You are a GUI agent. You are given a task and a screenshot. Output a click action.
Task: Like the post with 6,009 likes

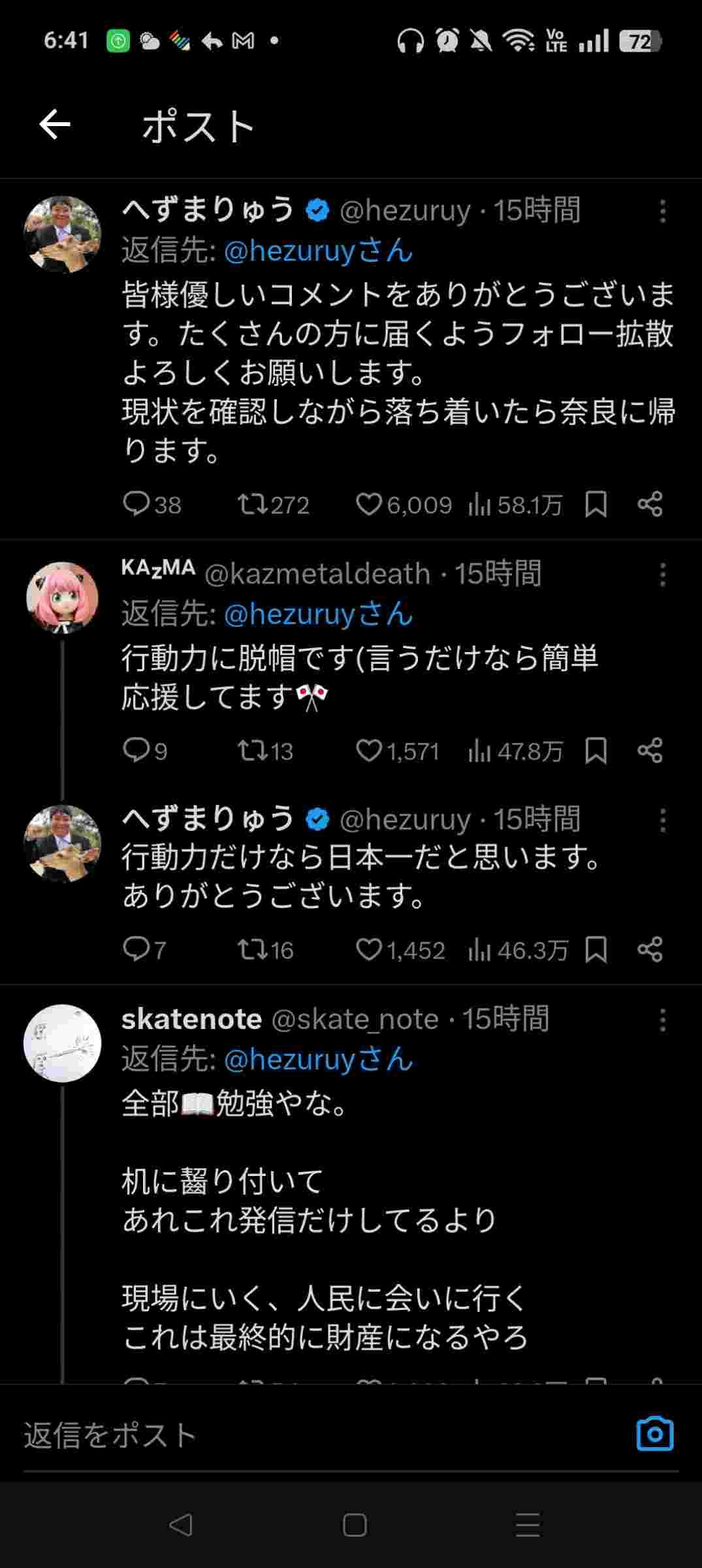click(x=369, y=504)
